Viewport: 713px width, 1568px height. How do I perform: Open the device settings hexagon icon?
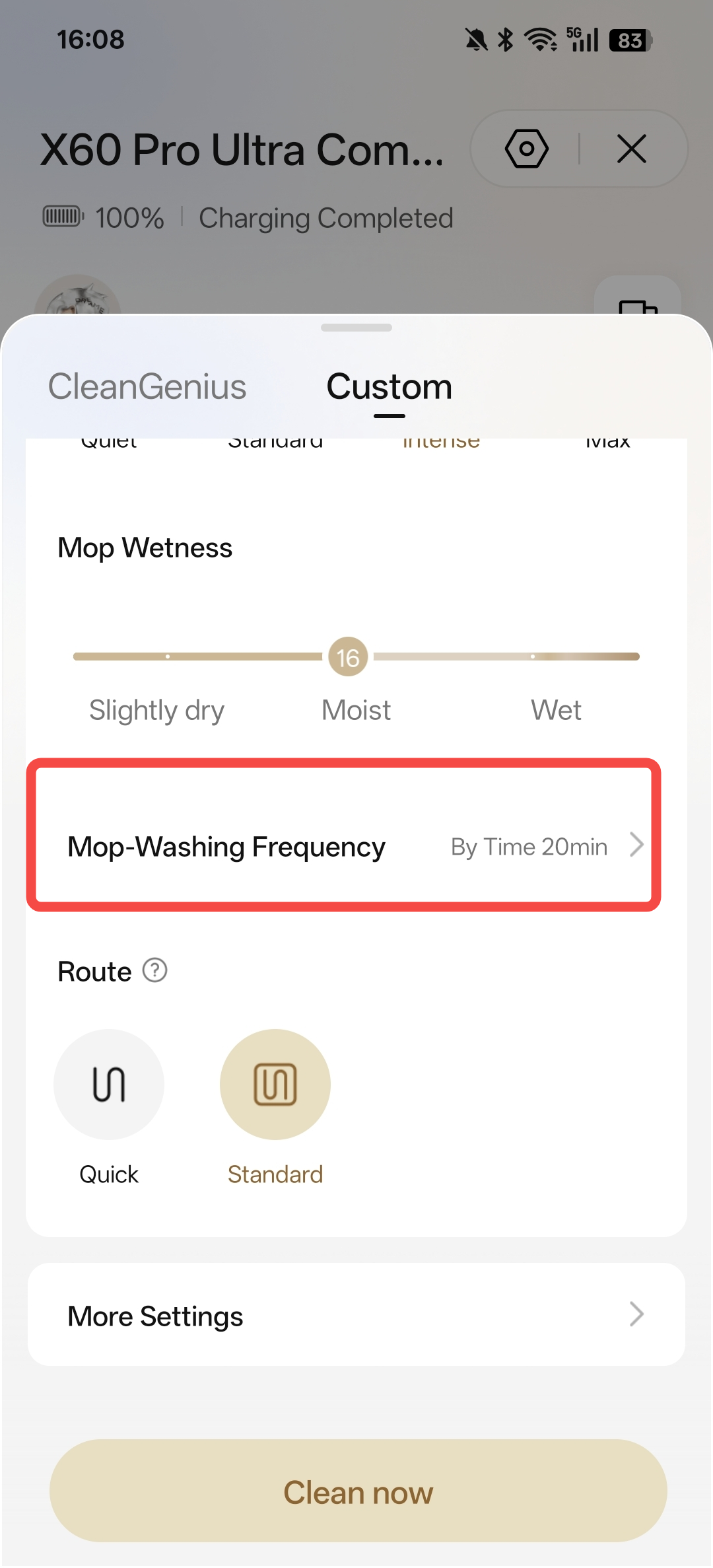coord(526,149)
